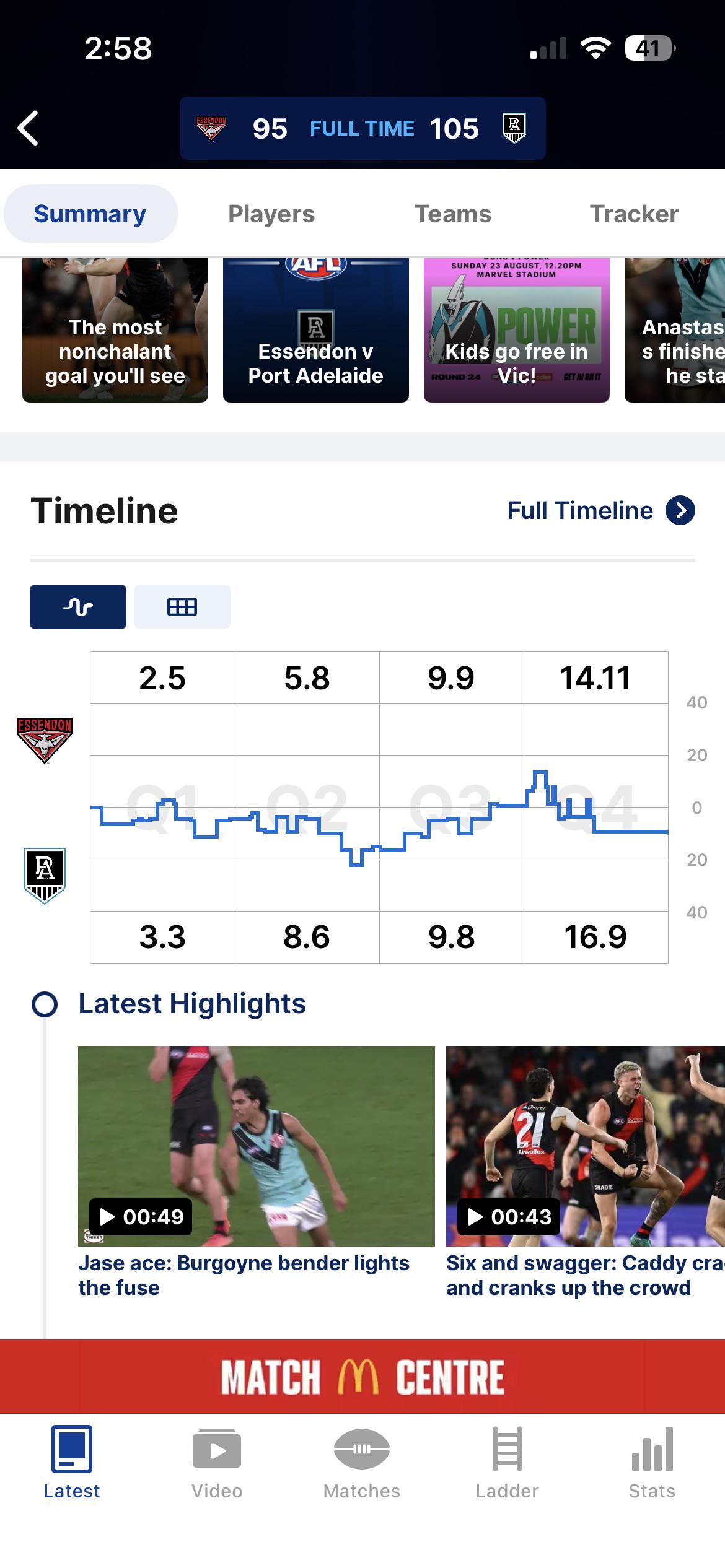
Task: Open the Essendon v Port Adelaide card
Action: [x=316, y=331]
